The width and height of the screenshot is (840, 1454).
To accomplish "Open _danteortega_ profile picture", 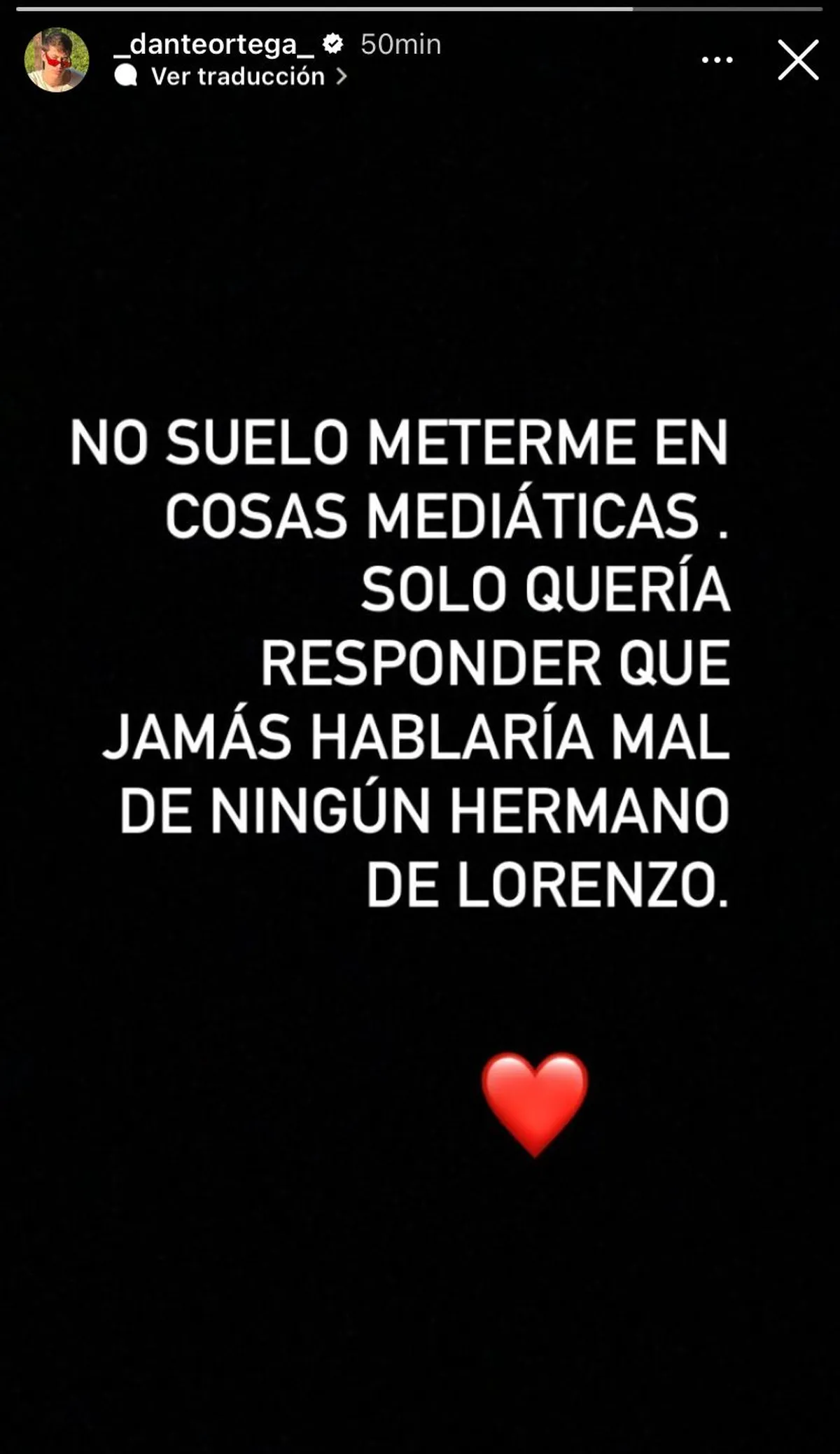I will 57,60.
